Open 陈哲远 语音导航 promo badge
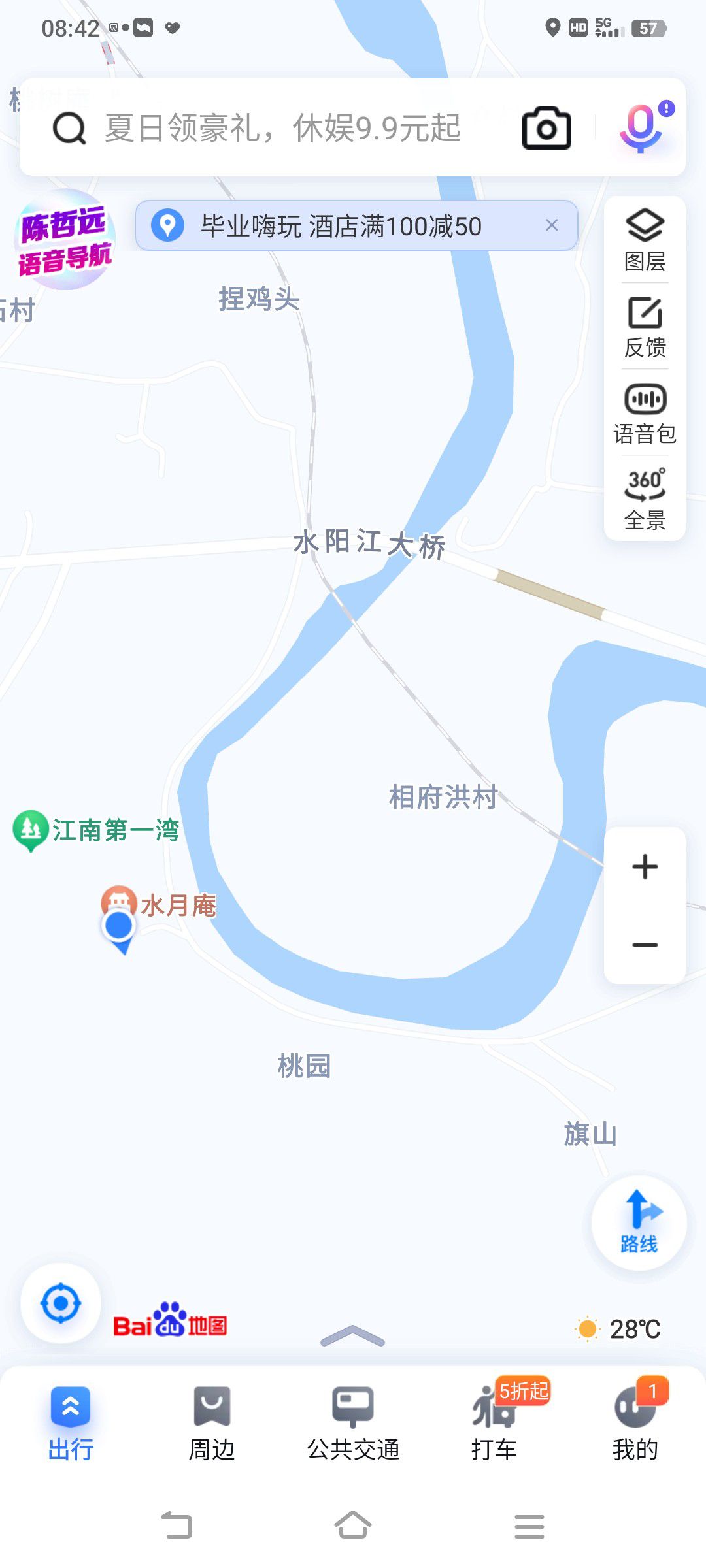706x1568 pixels. pos(64,240)
